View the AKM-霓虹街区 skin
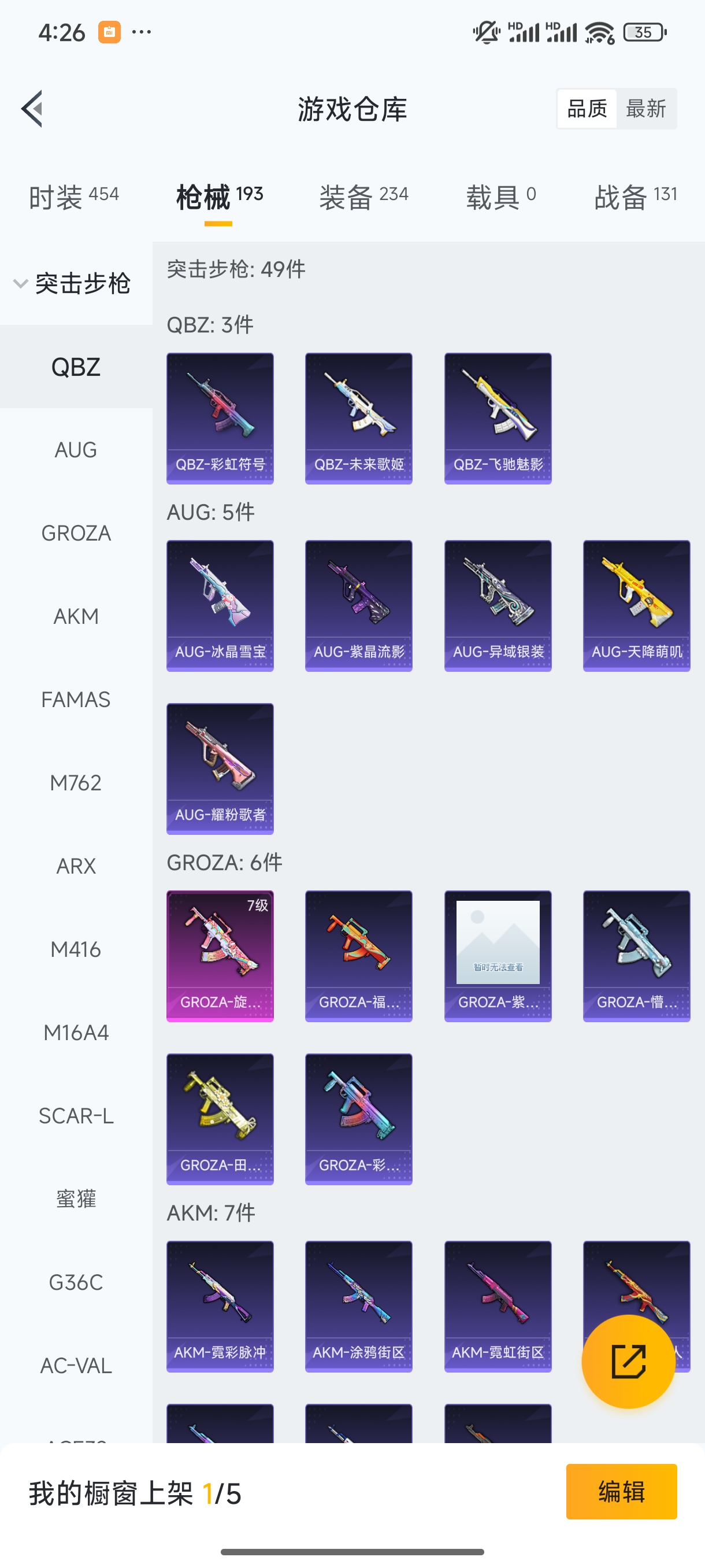705x1568 pixels. click(x=498, y=1306)
